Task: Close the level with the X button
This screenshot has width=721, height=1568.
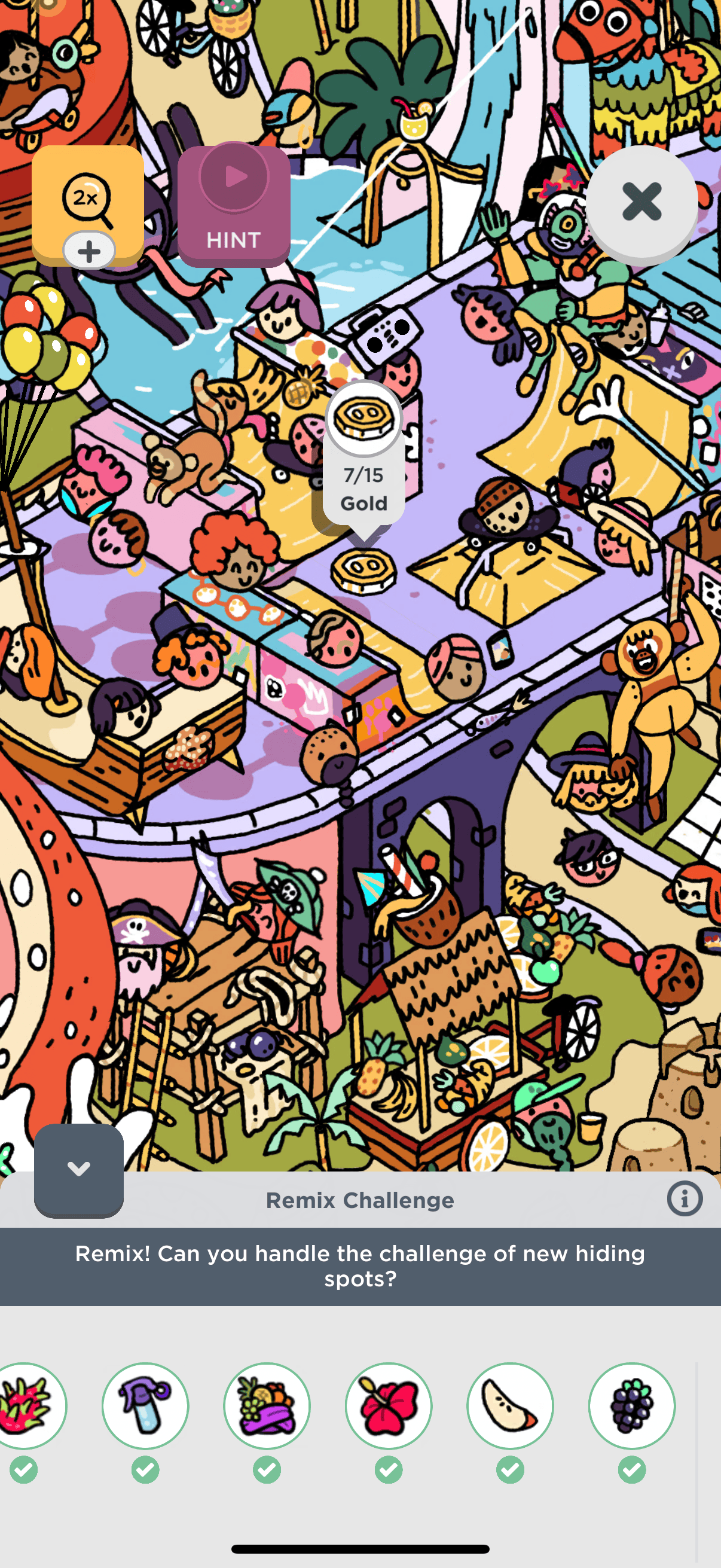Action: coord(641,202)
